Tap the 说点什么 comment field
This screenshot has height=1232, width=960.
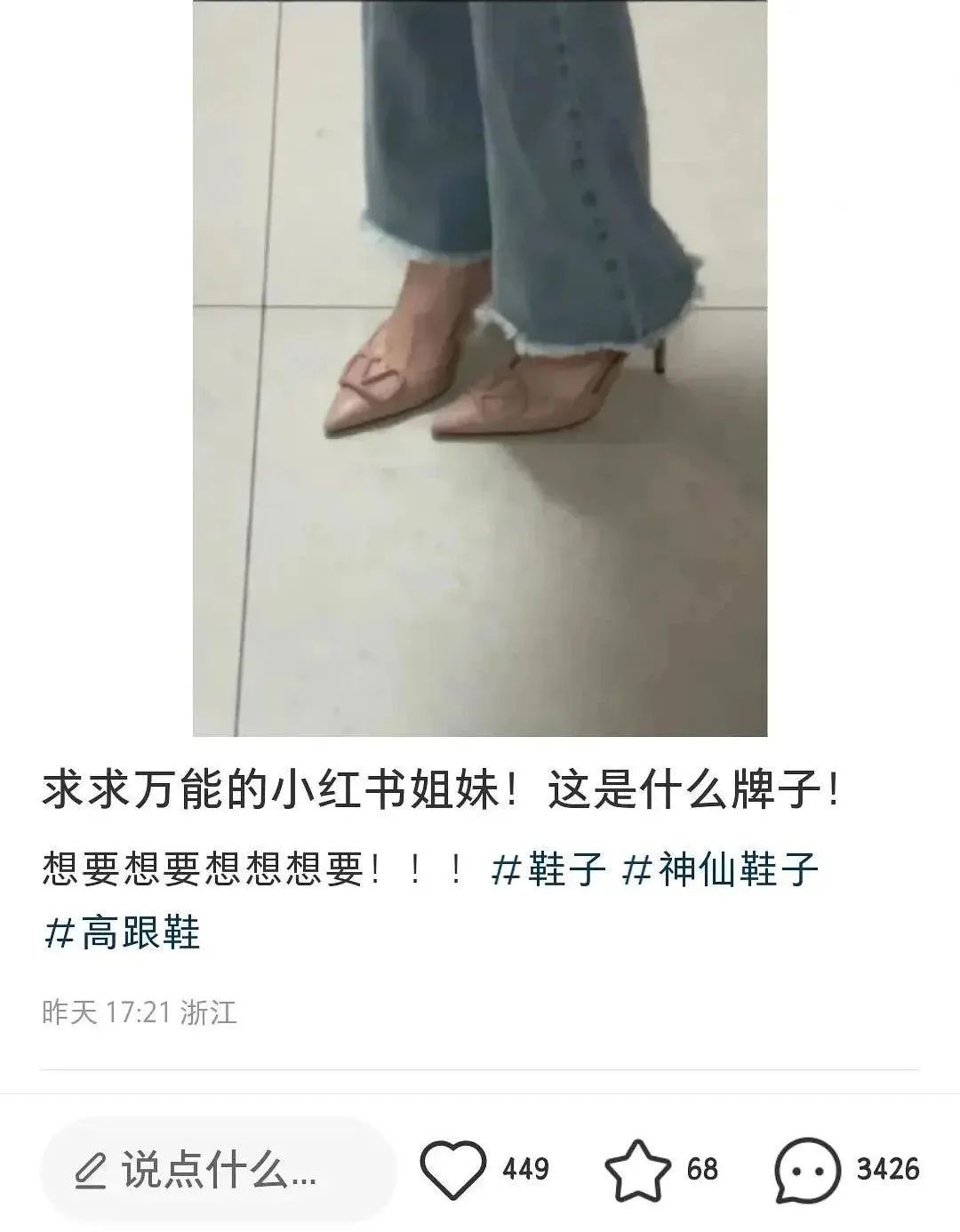point(218,1170)
